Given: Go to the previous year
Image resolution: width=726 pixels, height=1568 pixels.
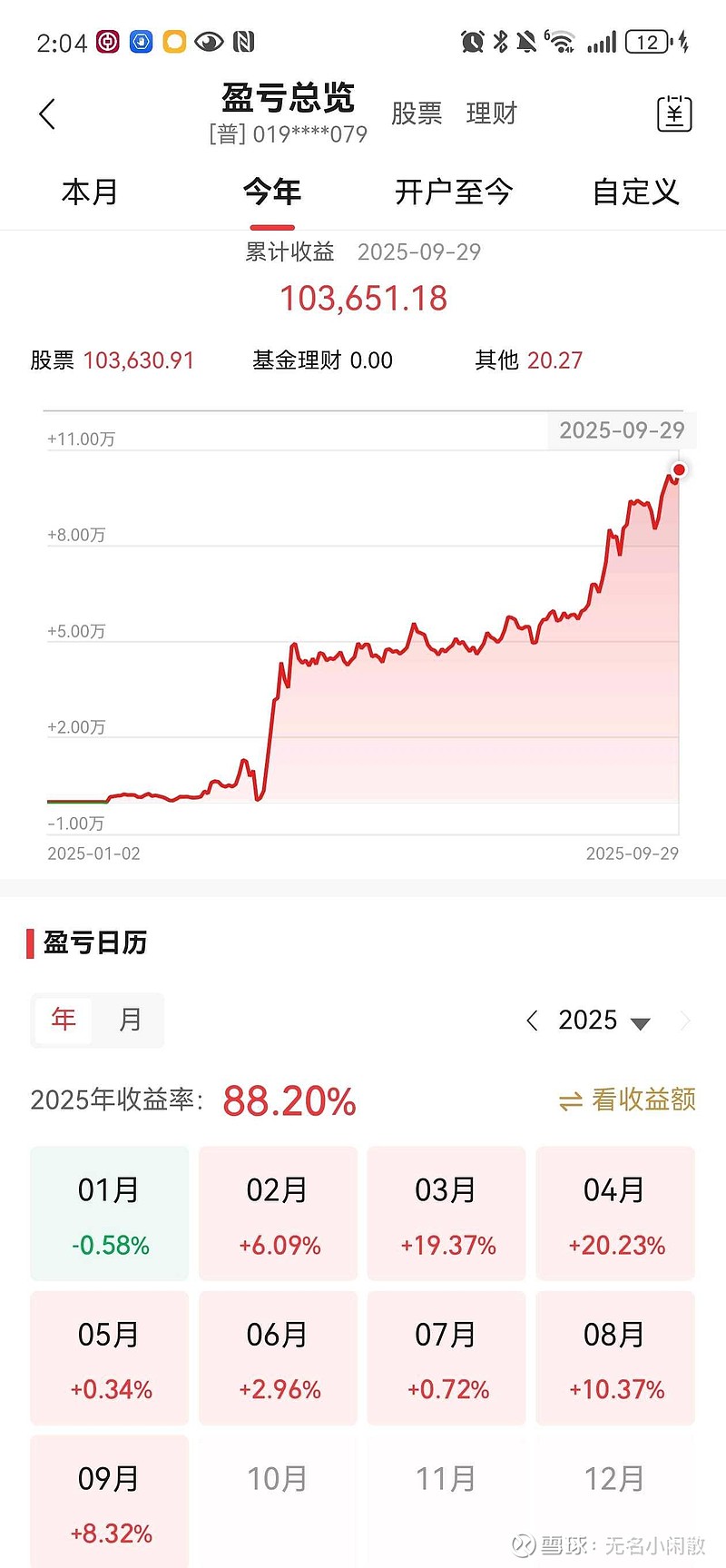Looking at the screenshot, I should [x=533, y=1021].
